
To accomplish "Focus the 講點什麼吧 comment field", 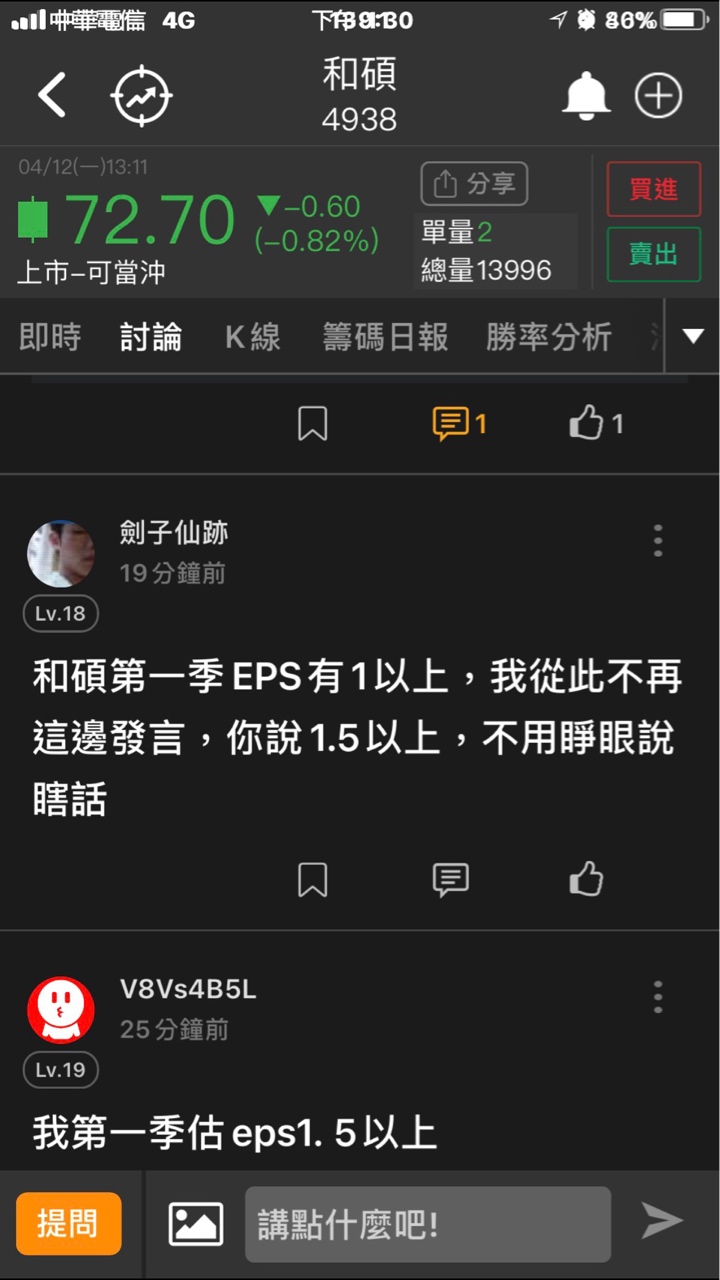I will 428,1224.
